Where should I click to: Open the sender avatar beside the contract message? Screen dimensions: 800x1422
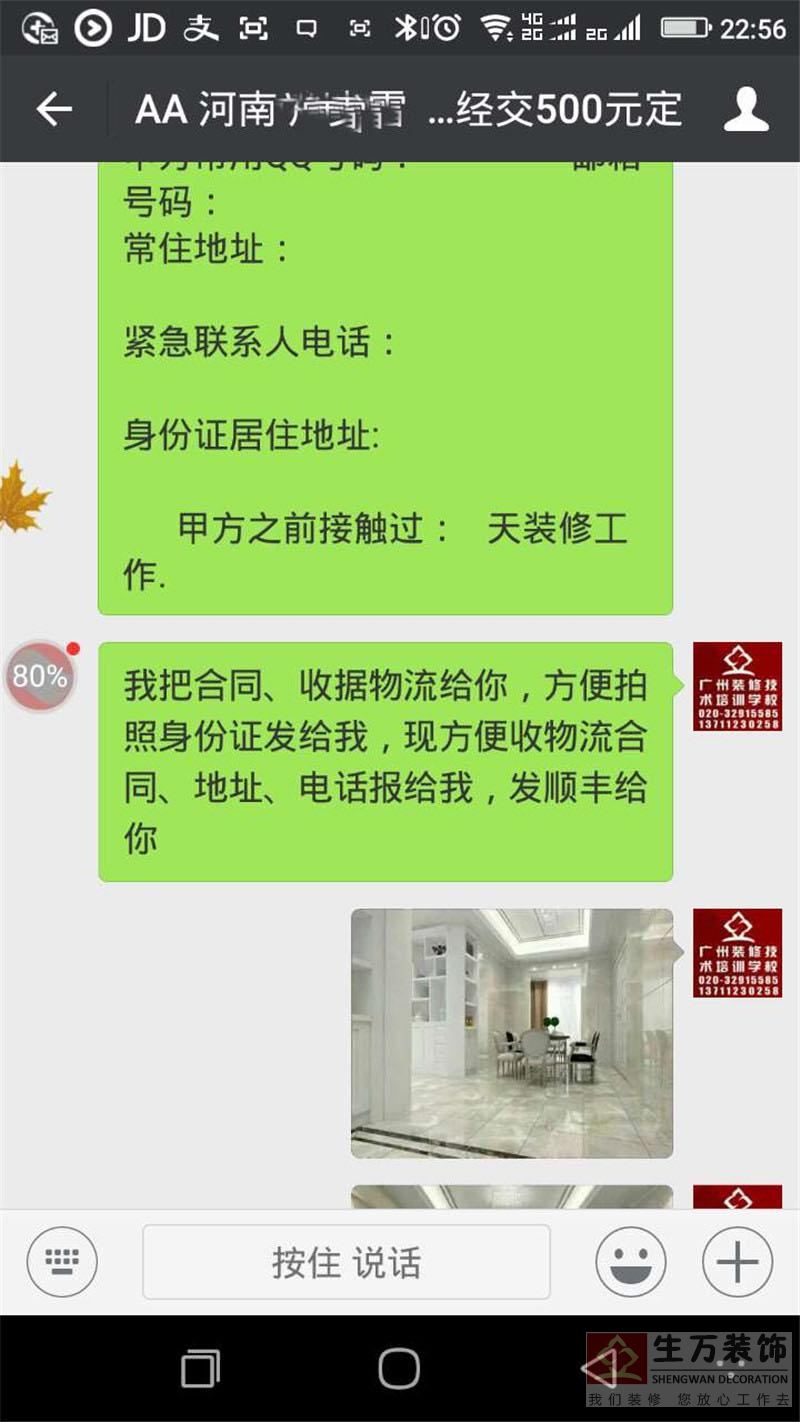coord(737,686)
